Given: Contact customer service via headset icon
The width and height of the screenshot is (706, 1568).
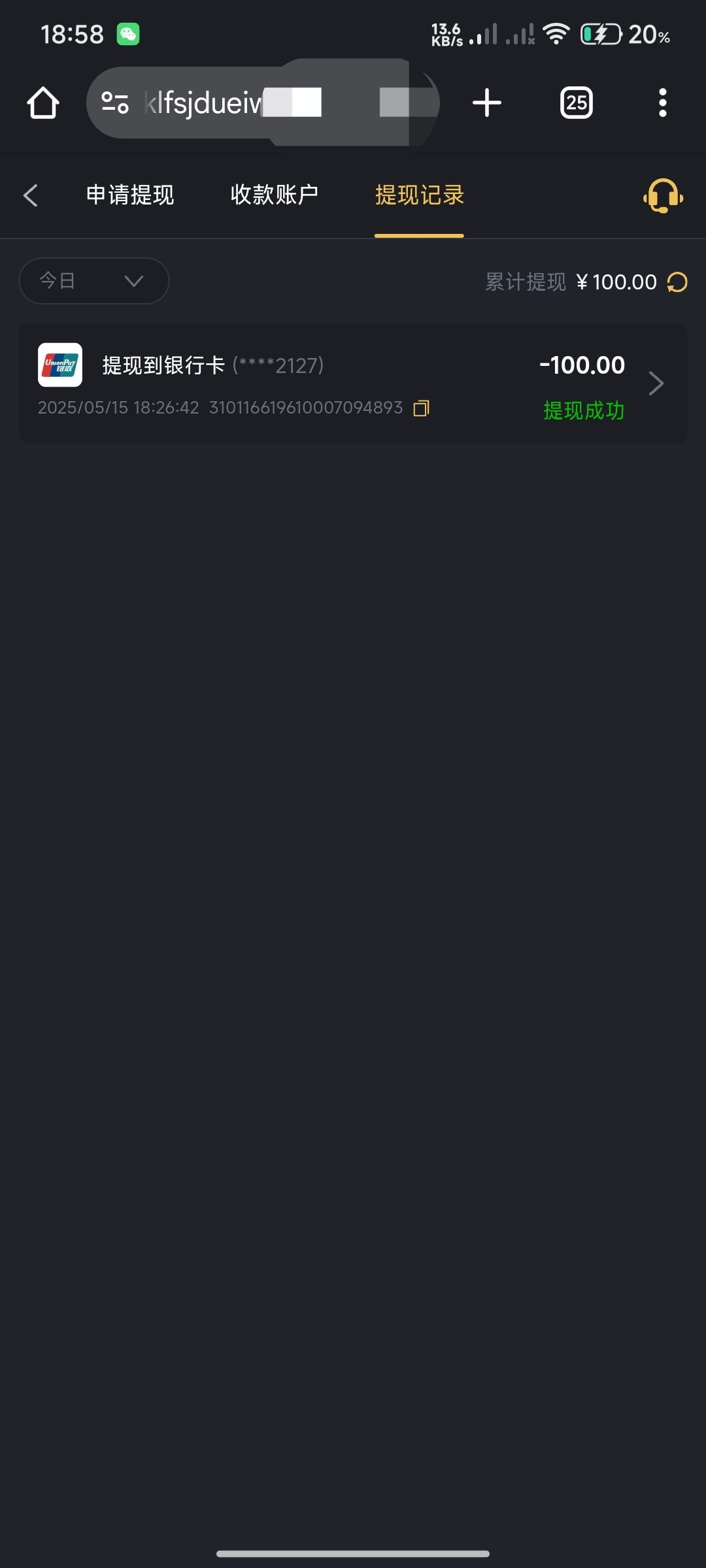Looking at the screenshot, I should 663,195.
